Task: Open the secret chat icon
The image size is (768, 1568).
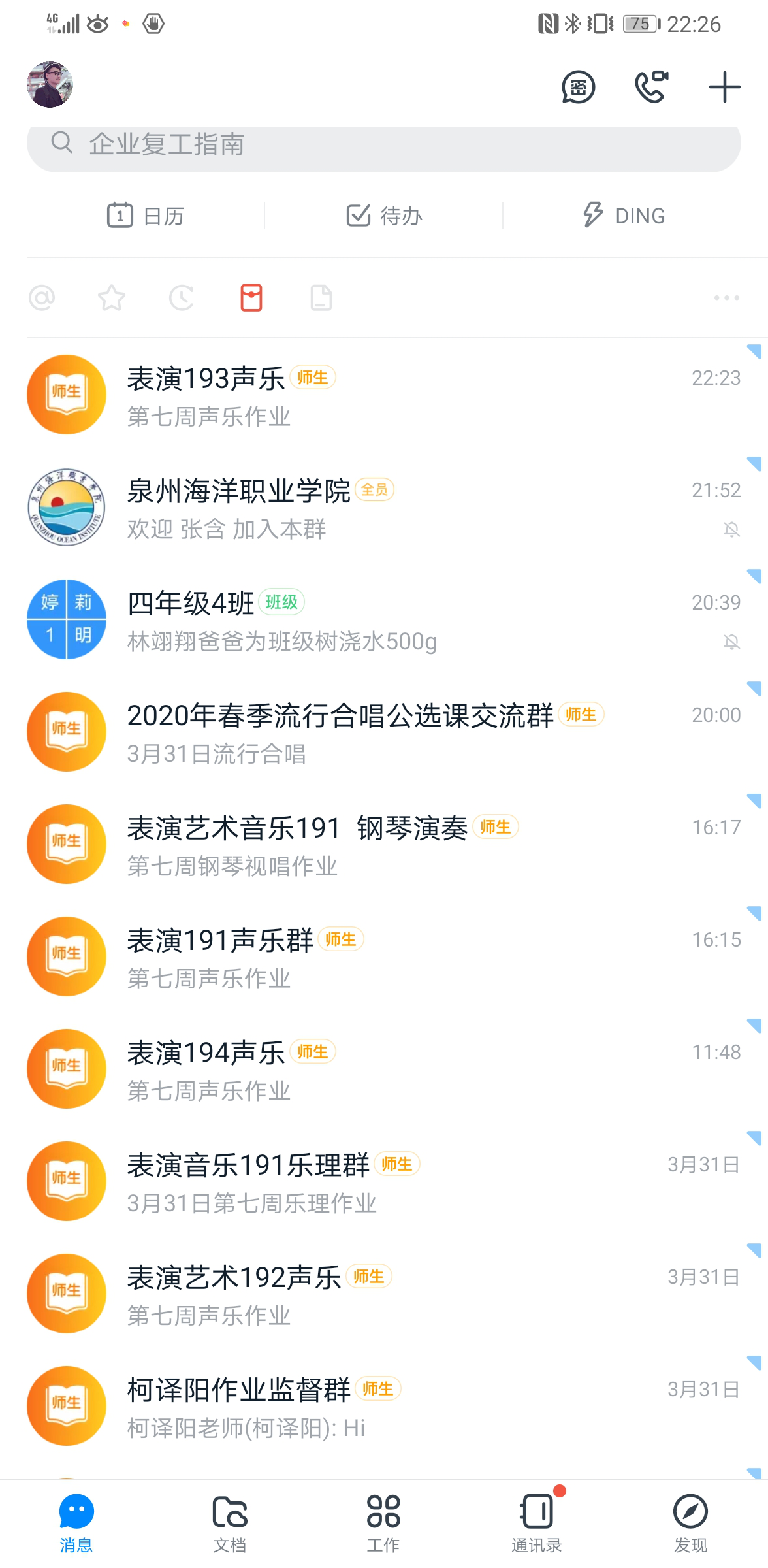Action: point(578,87)
